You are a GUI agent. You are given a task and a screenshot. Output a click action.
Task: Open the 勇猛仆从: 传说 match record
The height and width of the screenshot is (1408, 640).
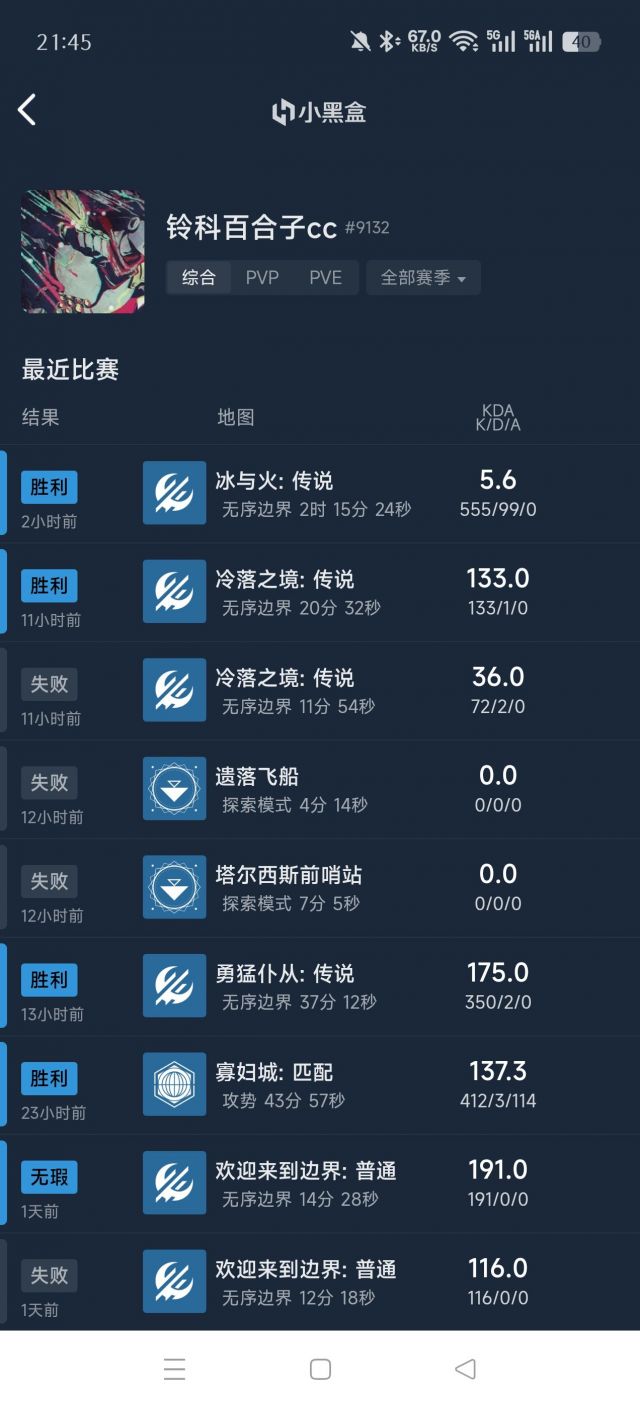click(x=320, y=987)
